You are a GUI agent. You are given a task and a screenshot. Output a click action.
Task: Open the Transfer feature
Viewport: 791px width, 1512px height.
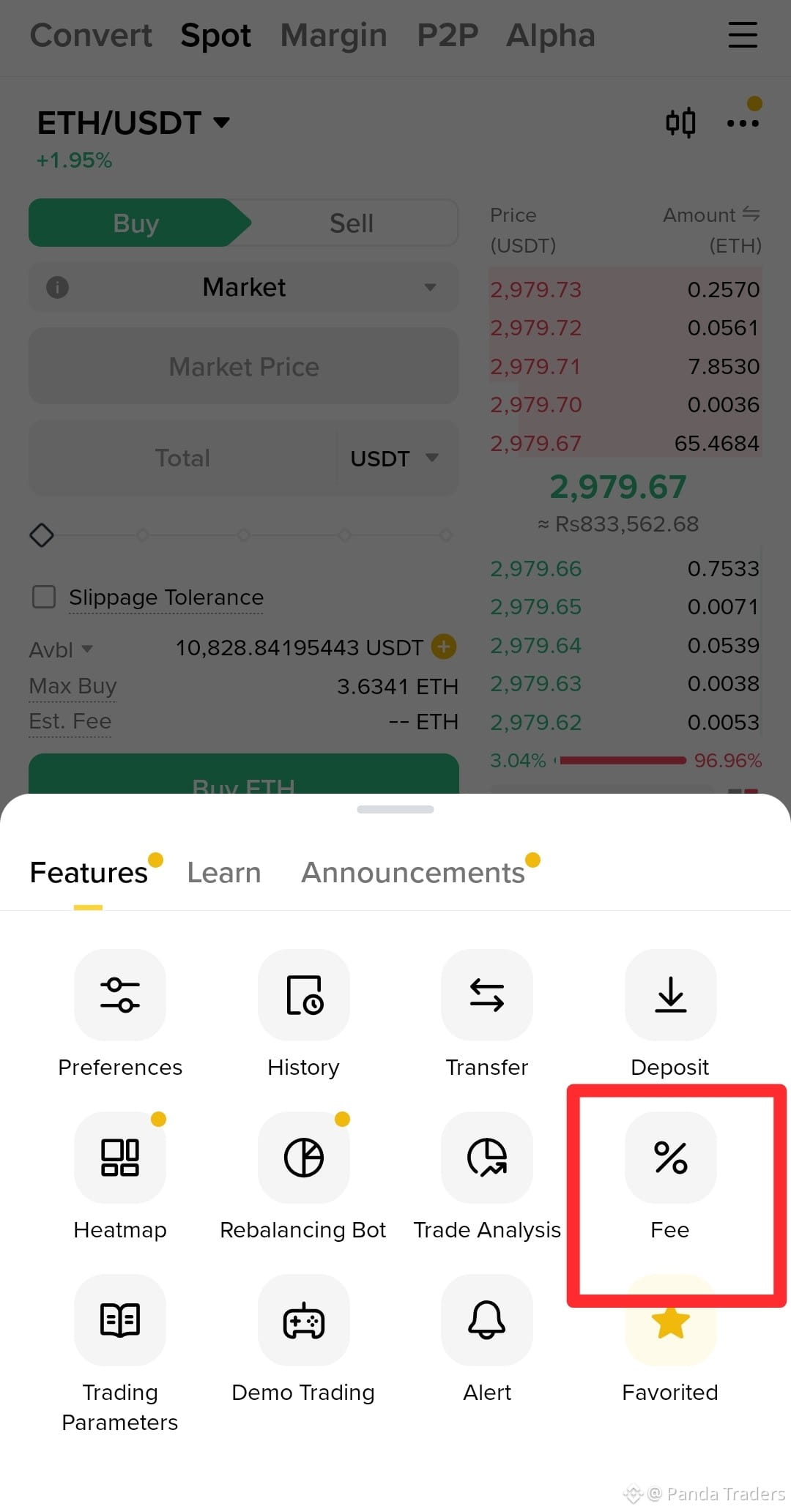pyautogui.click(x=486, y=996)
